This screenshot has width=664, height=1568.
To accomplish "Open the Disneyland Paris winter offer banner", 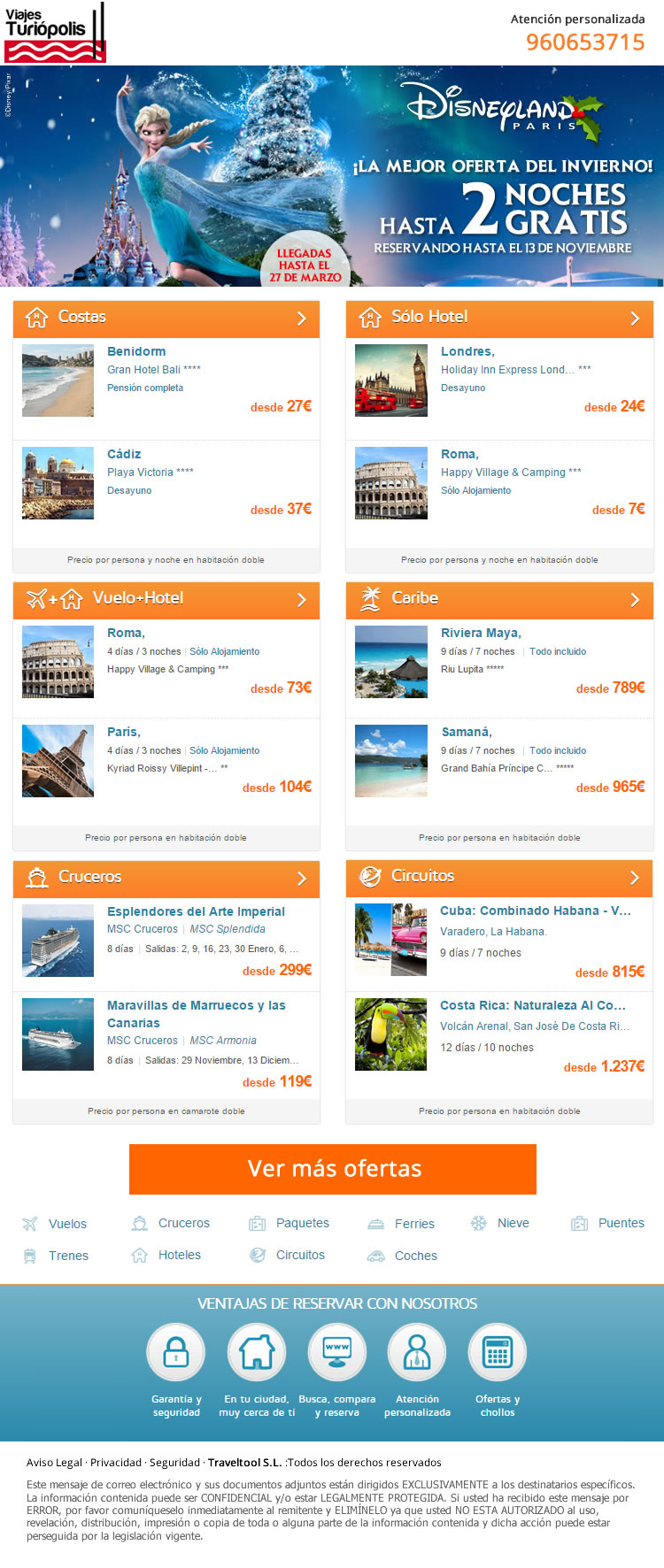I will [332, 175].
